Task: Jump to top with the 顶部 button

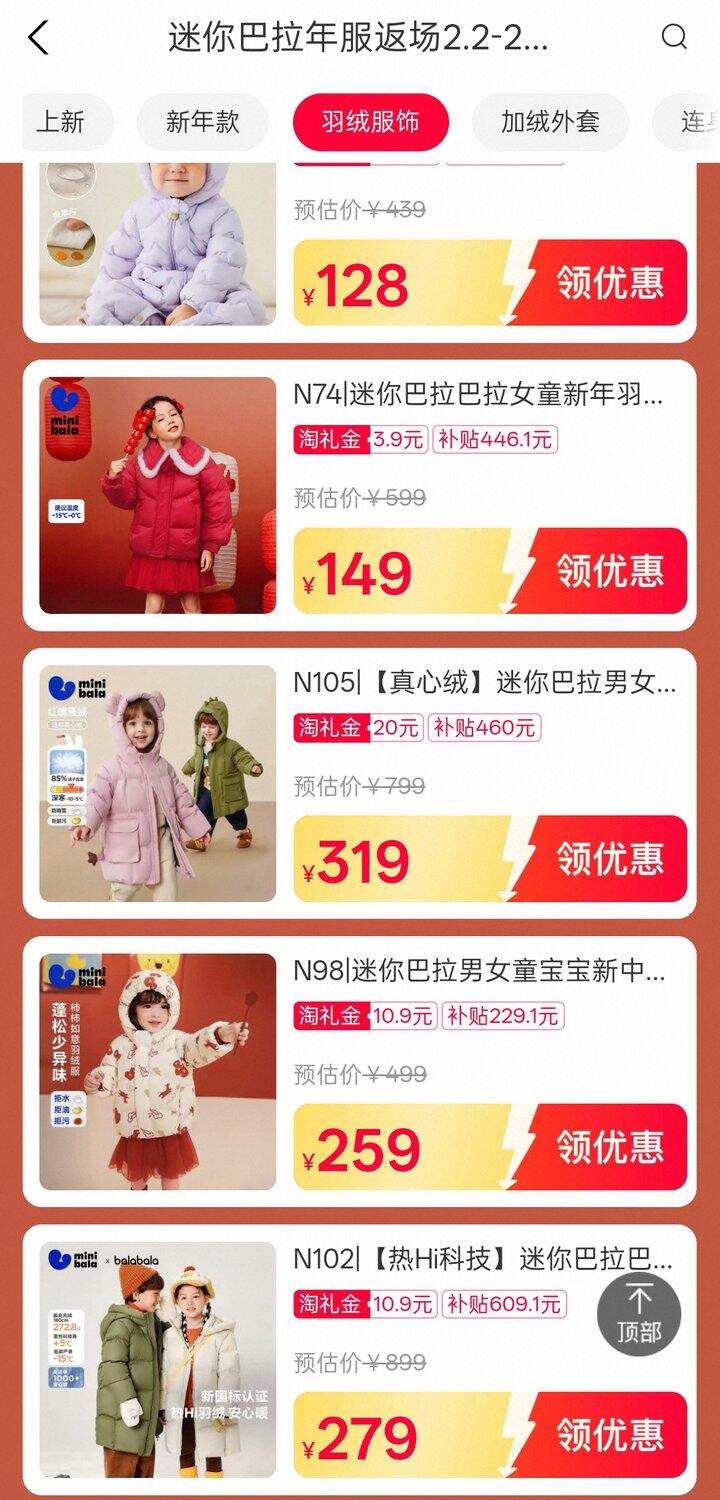Action: pyautogui.click(x=639, y=1313)
